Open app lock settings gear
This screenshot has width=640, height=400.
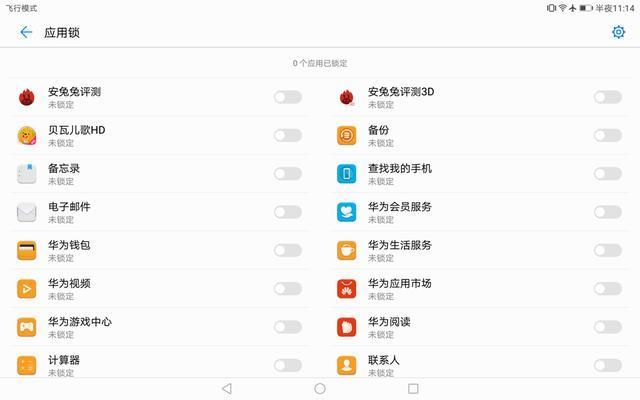point(618,32)
